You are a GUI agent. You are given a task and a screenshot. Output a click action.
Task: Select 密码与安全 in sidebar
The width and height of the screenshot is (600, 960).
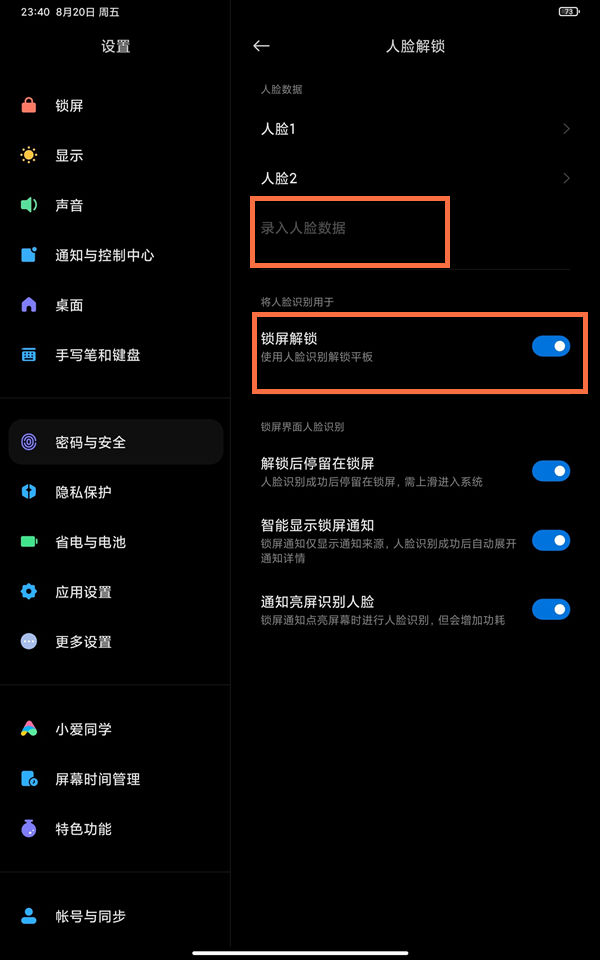[115, 442]
